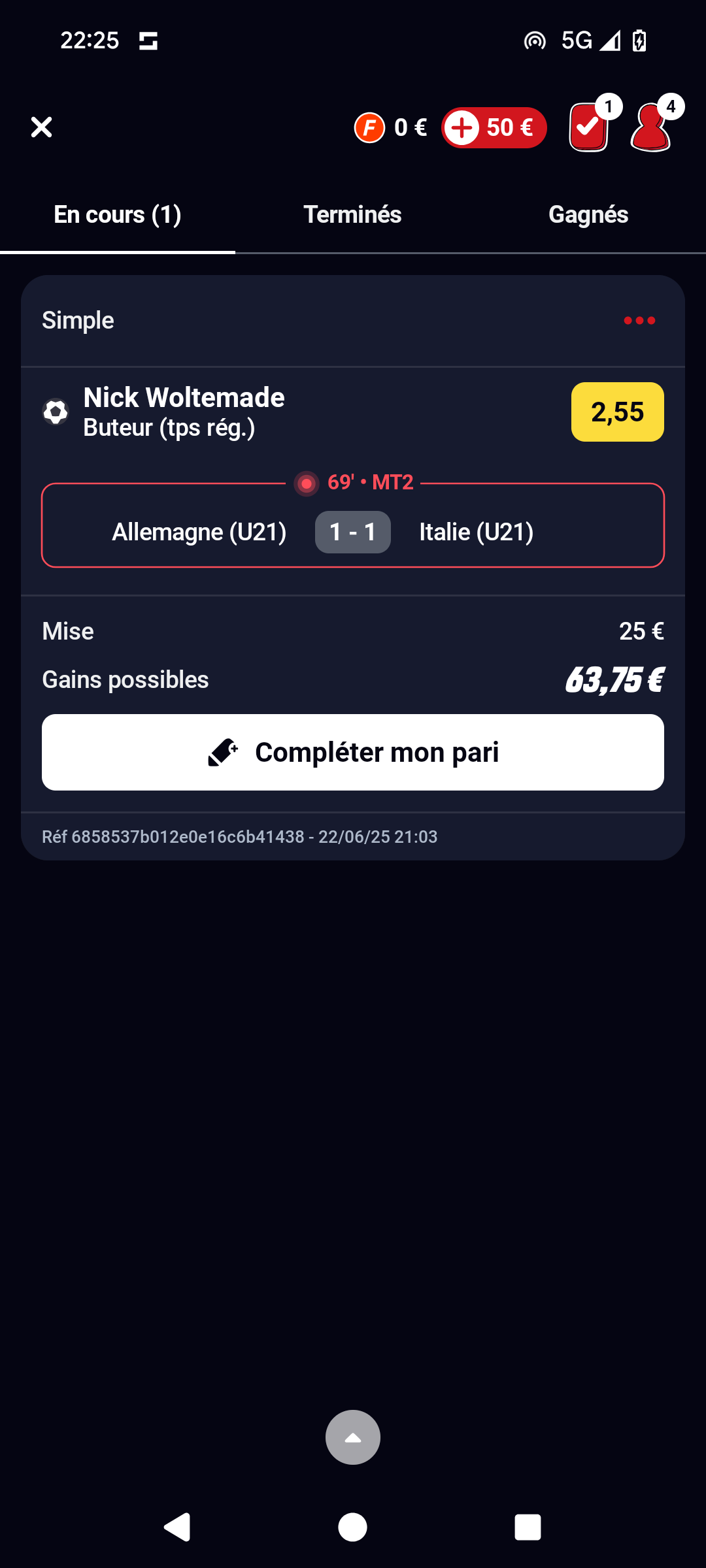
Task: Close the bets screen with the X
Action: 41,127
